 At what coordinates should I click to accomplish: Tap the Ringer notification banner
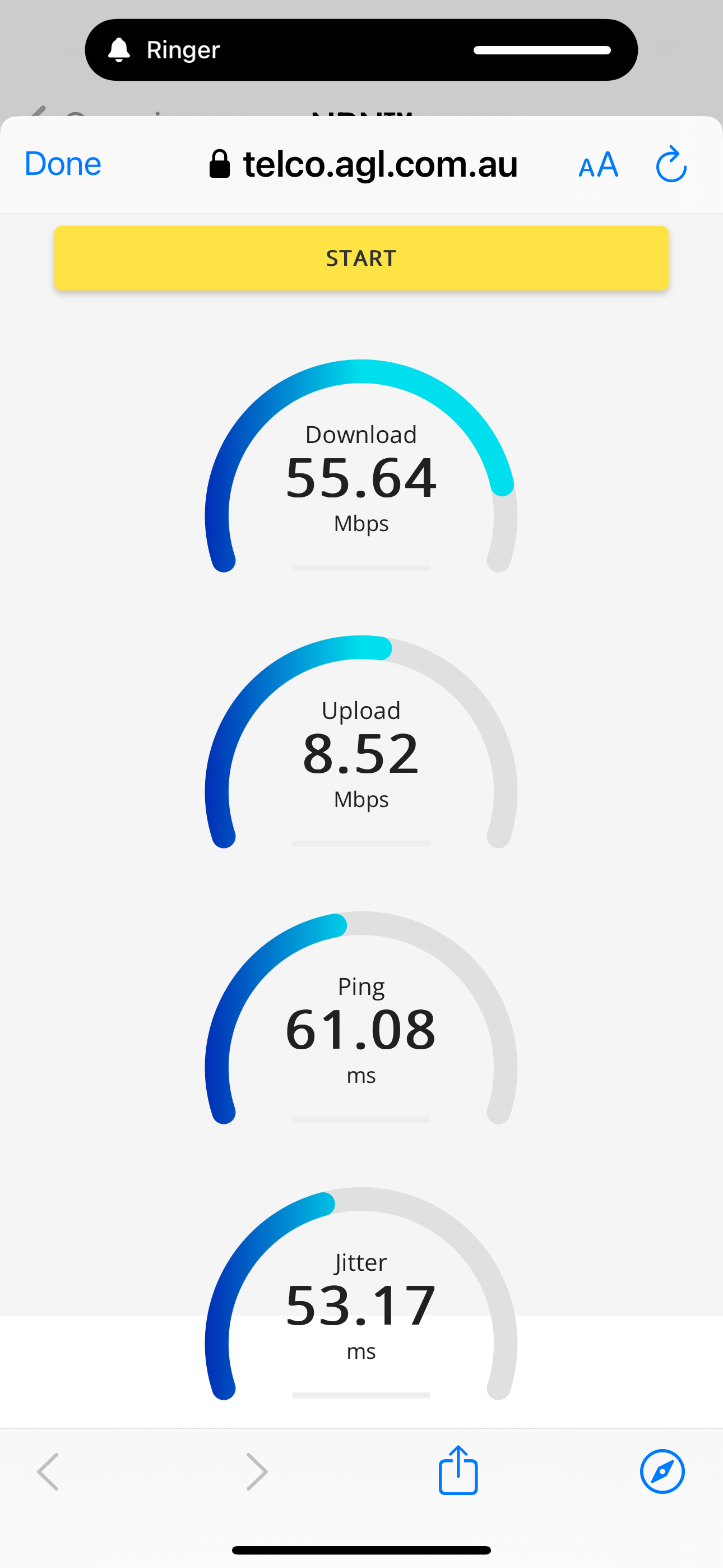pos(361,49)
